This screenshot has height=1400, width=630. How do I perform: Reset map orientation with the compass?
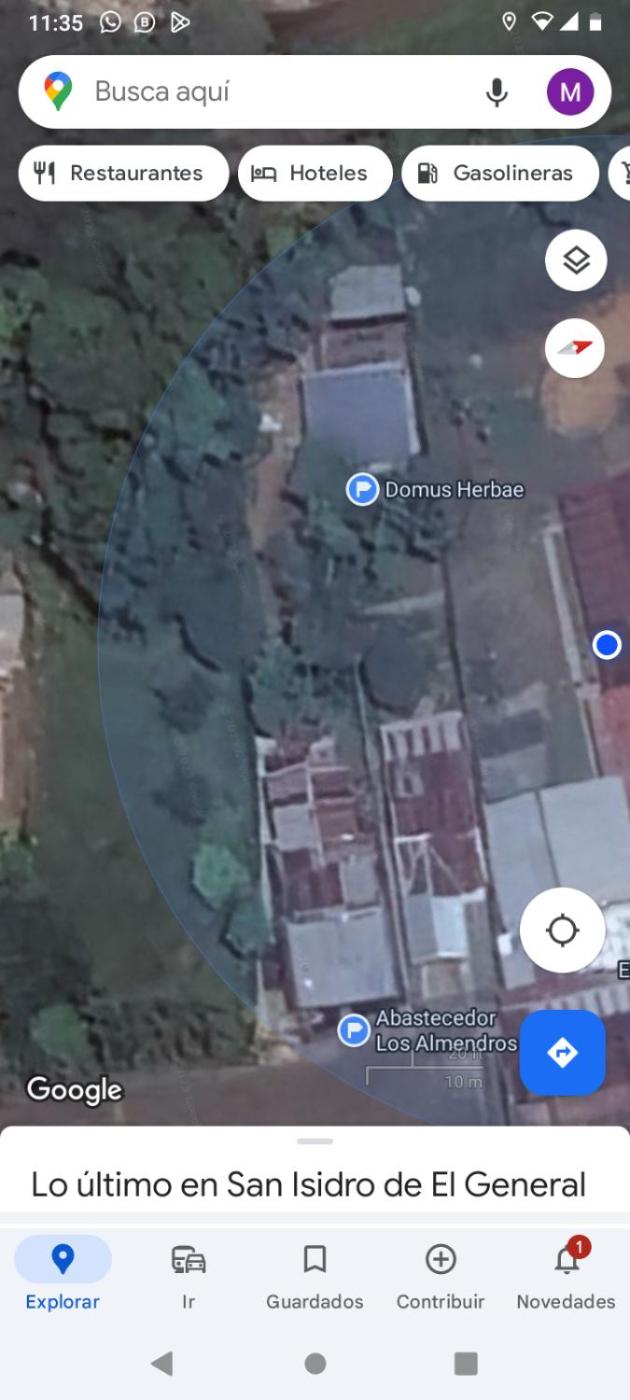[x=575, y=348]
